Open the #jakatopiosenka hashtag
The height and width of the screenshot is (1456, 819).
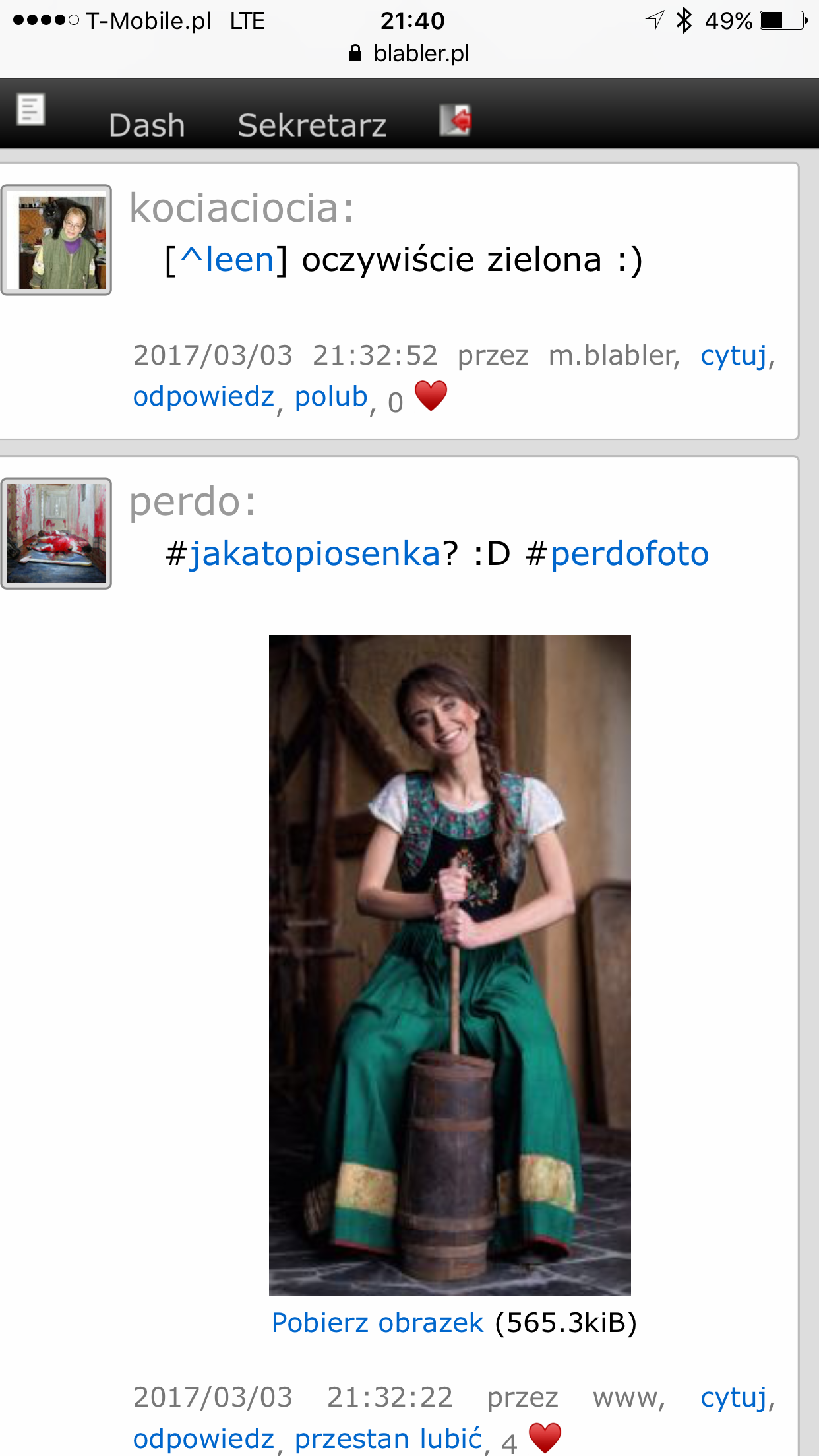point(314,554)
